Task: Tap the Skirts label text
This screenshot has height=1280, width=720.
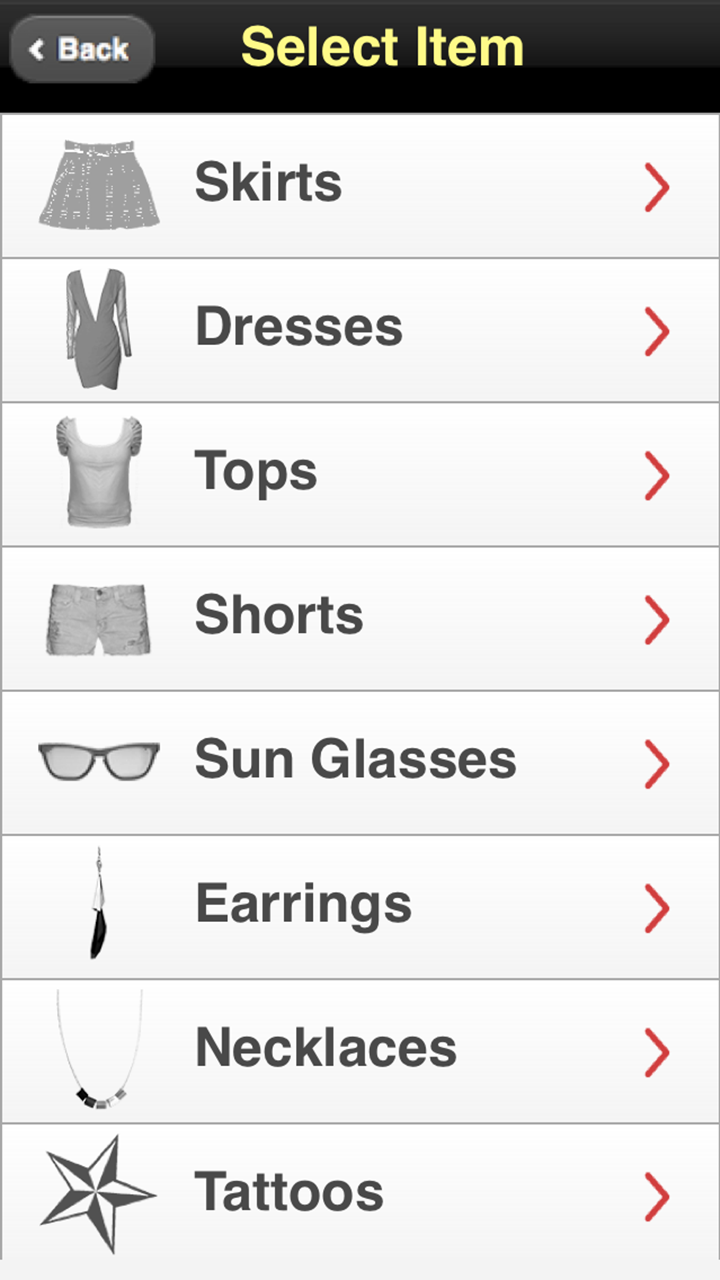Action: [267, 181]
